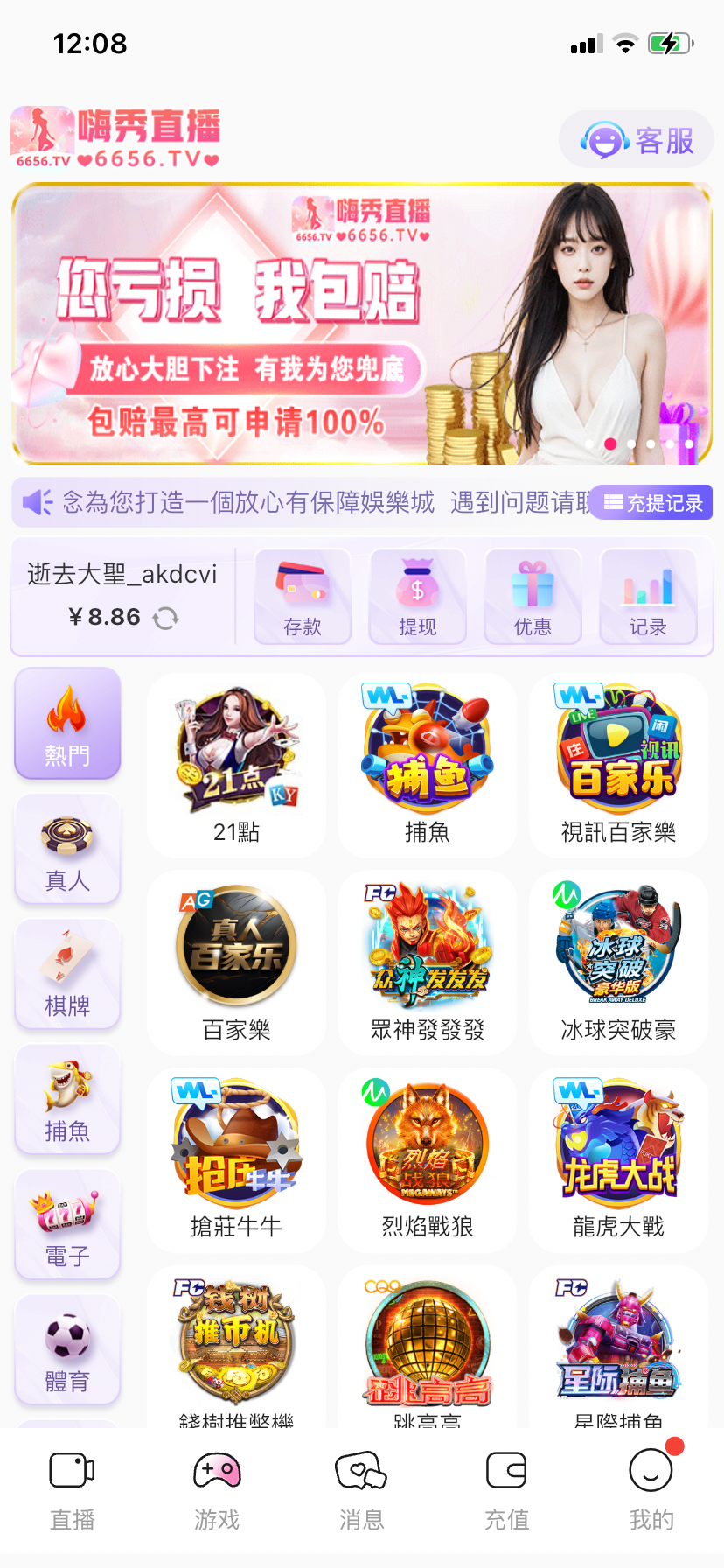
Task: Refresh the ¥8.86 balance
Action: pos(165,619)
